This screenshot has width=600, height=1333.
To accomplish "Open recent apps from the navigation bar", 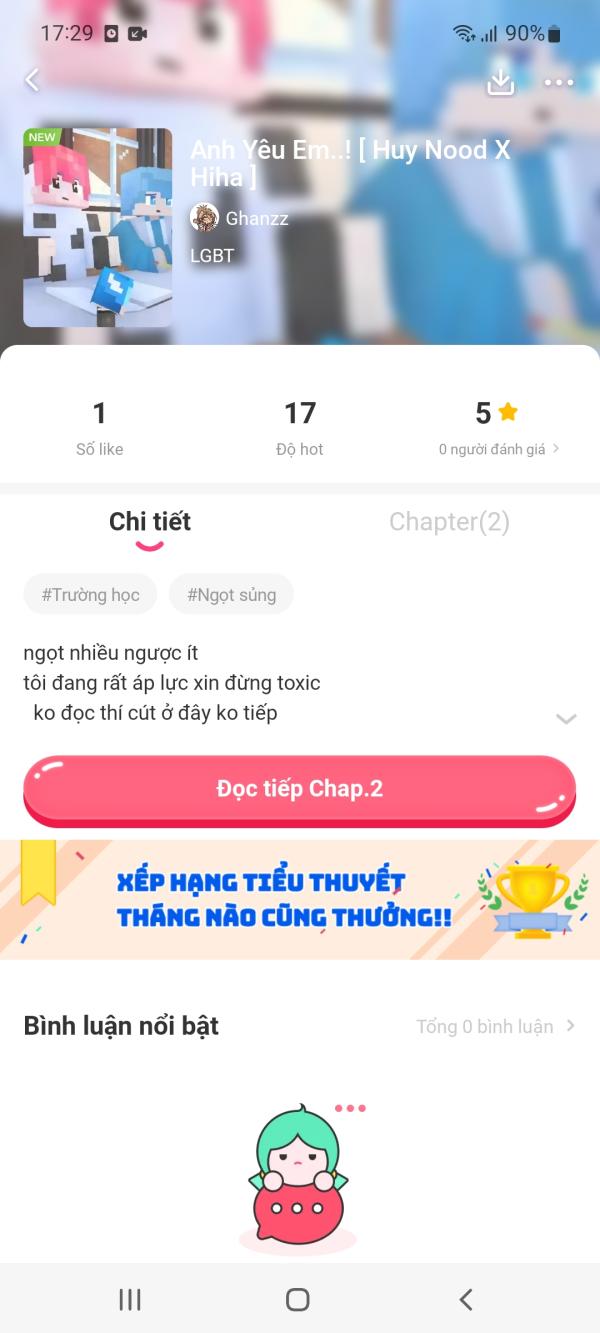I will pos(130,1299).
